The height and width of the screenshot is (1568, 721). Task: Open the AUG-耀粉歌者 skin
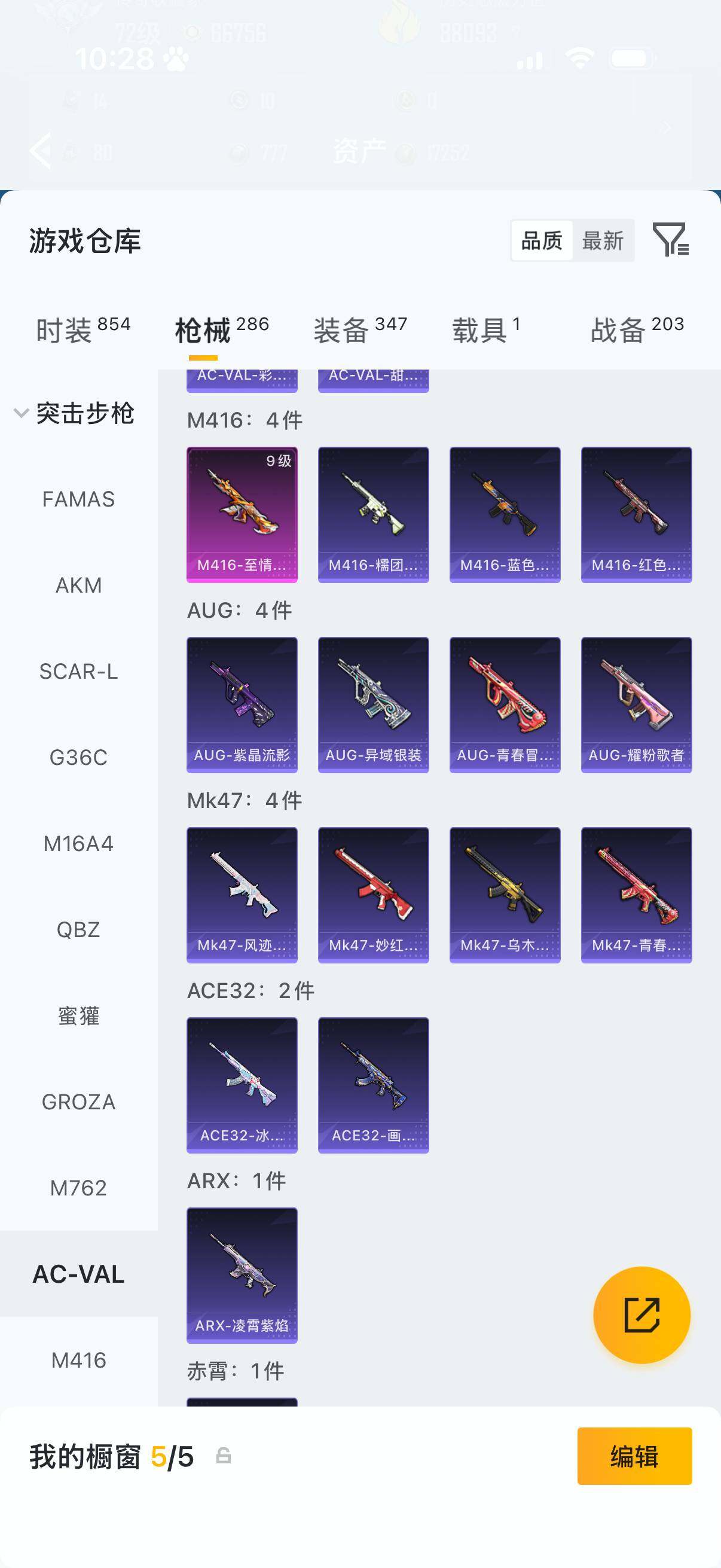637,704
